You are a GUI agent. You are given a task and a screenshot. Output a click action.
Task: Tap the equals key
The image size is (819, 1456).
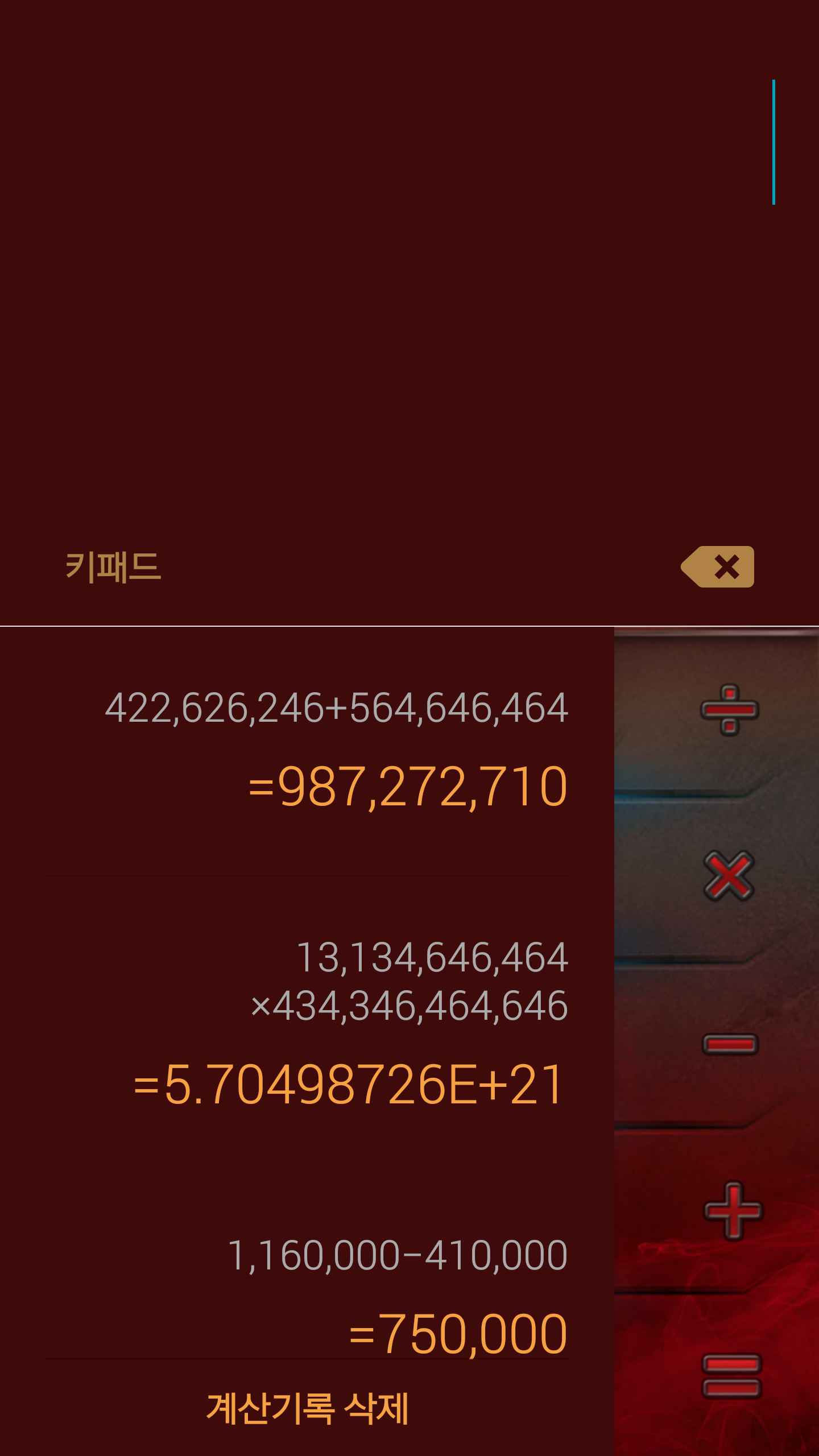click(731, 1375)
